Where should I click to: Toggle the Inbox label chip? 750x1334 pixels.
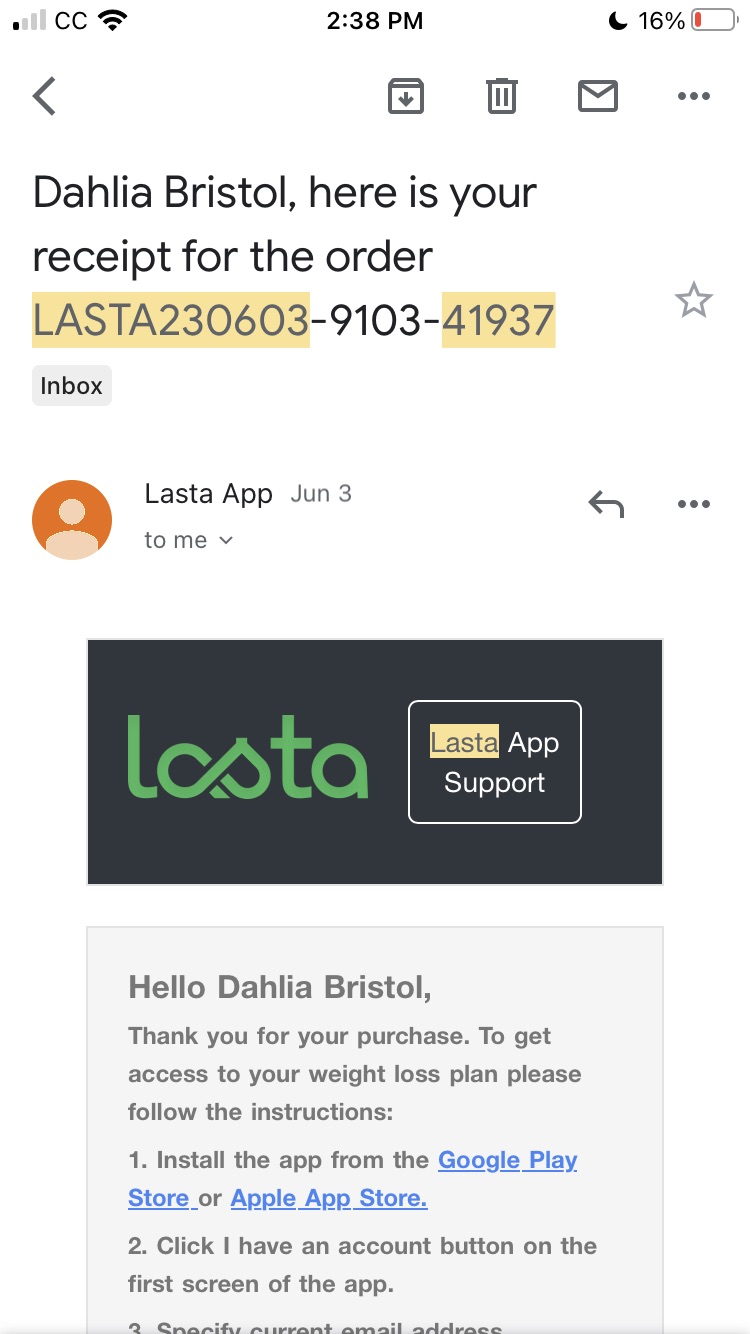(71, 385)
